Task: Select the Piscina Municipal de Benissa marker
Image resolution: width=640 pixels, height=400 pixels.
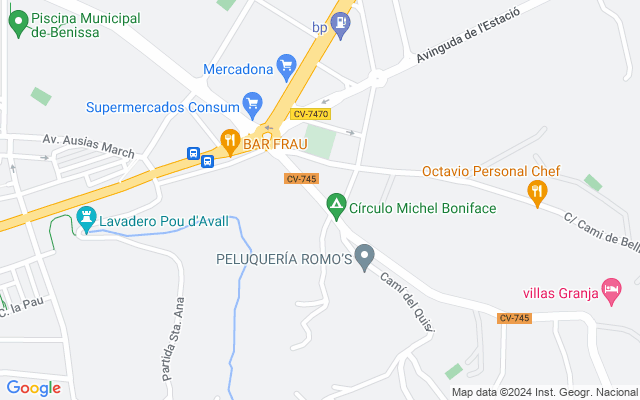Action: tap(17, 25)
